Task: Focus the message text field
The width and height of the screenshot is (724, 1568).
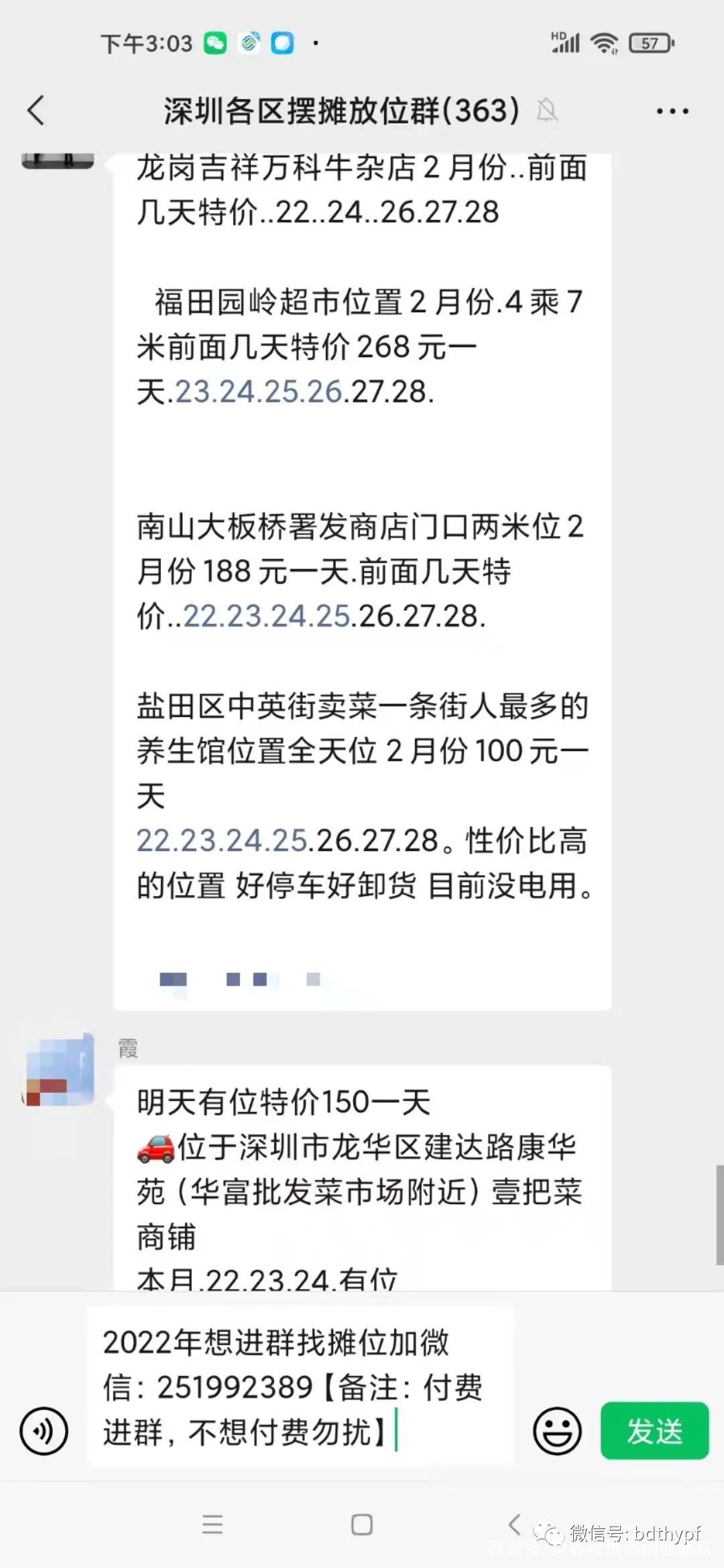Action: [x=302, y=1387]
